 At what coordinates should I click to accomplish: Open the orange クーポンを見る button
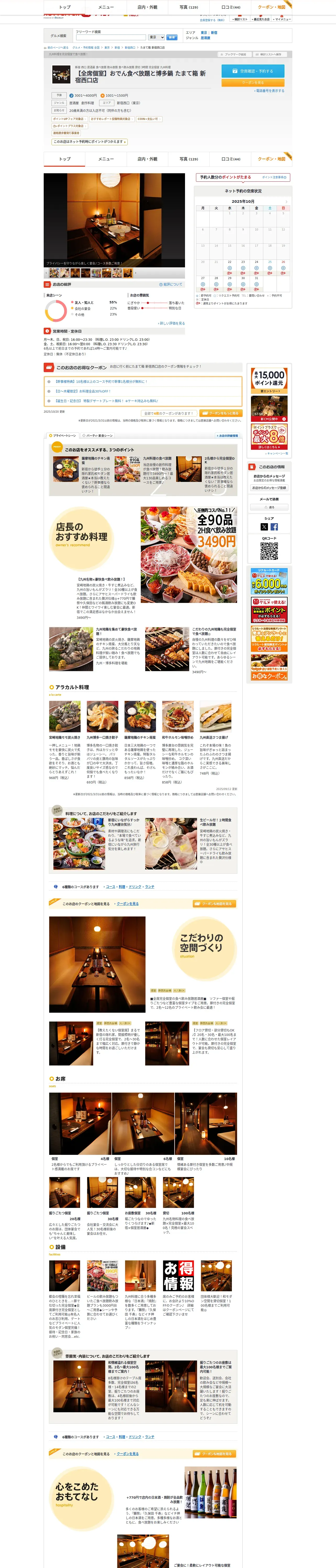[x=253, y=82]
